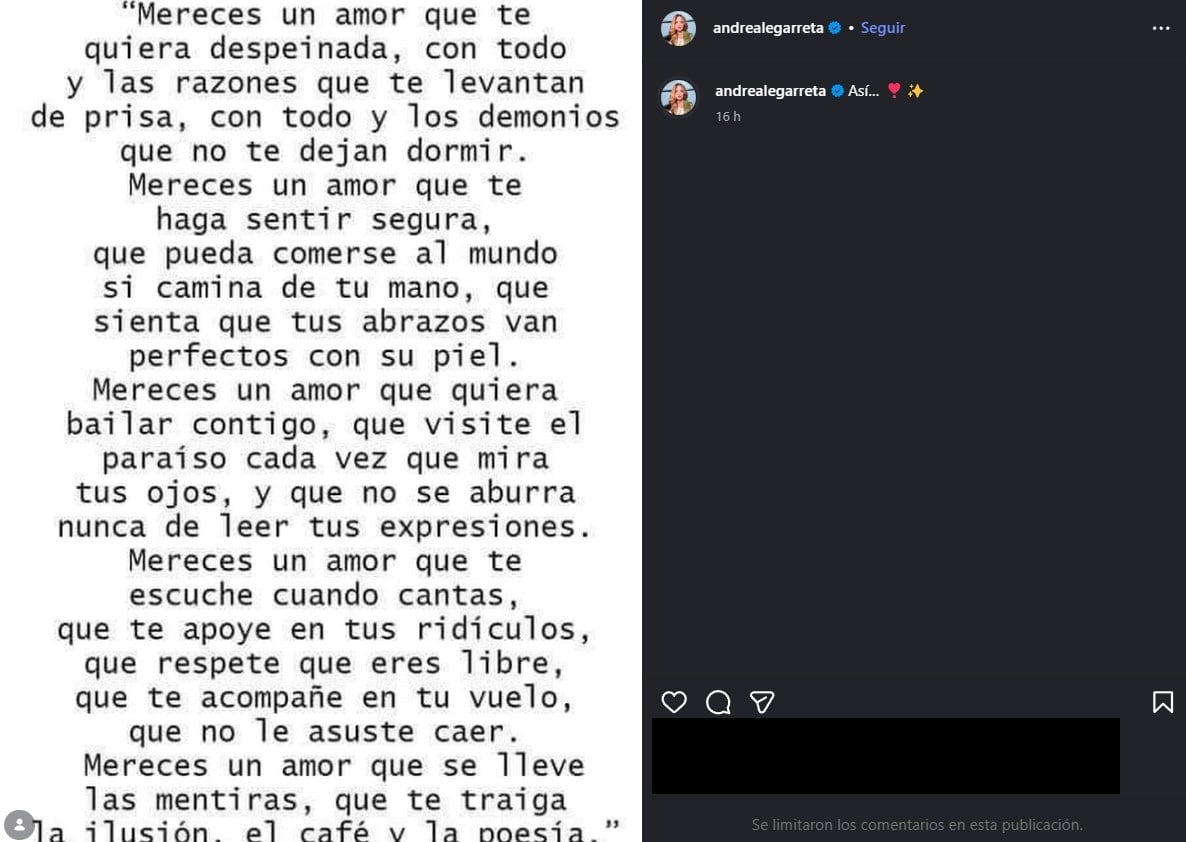Open the tagged people icon on photo
The image size is (1186, 842).
(19, 825)
